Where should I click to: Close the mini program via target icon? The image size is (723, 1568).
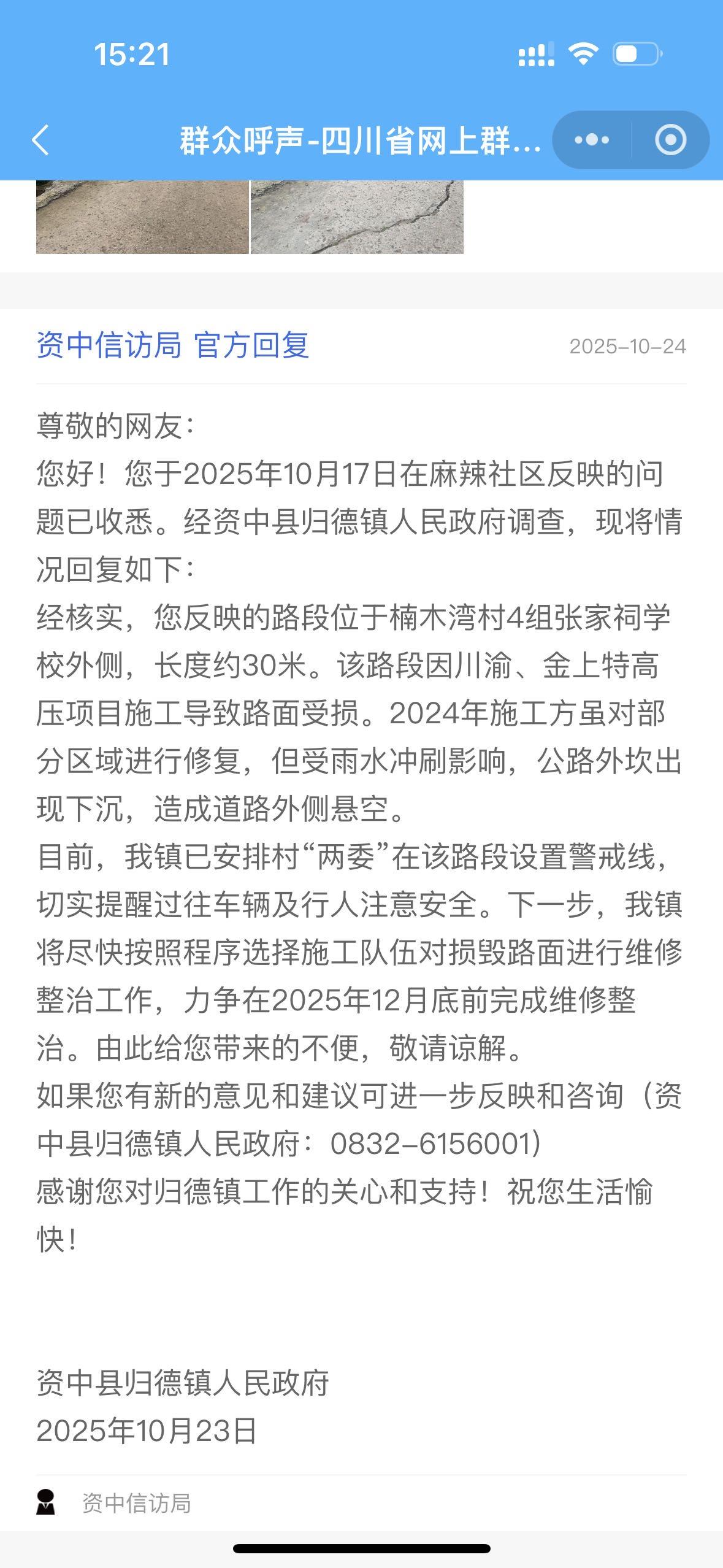pyautogui.click(x=670, y=140)
